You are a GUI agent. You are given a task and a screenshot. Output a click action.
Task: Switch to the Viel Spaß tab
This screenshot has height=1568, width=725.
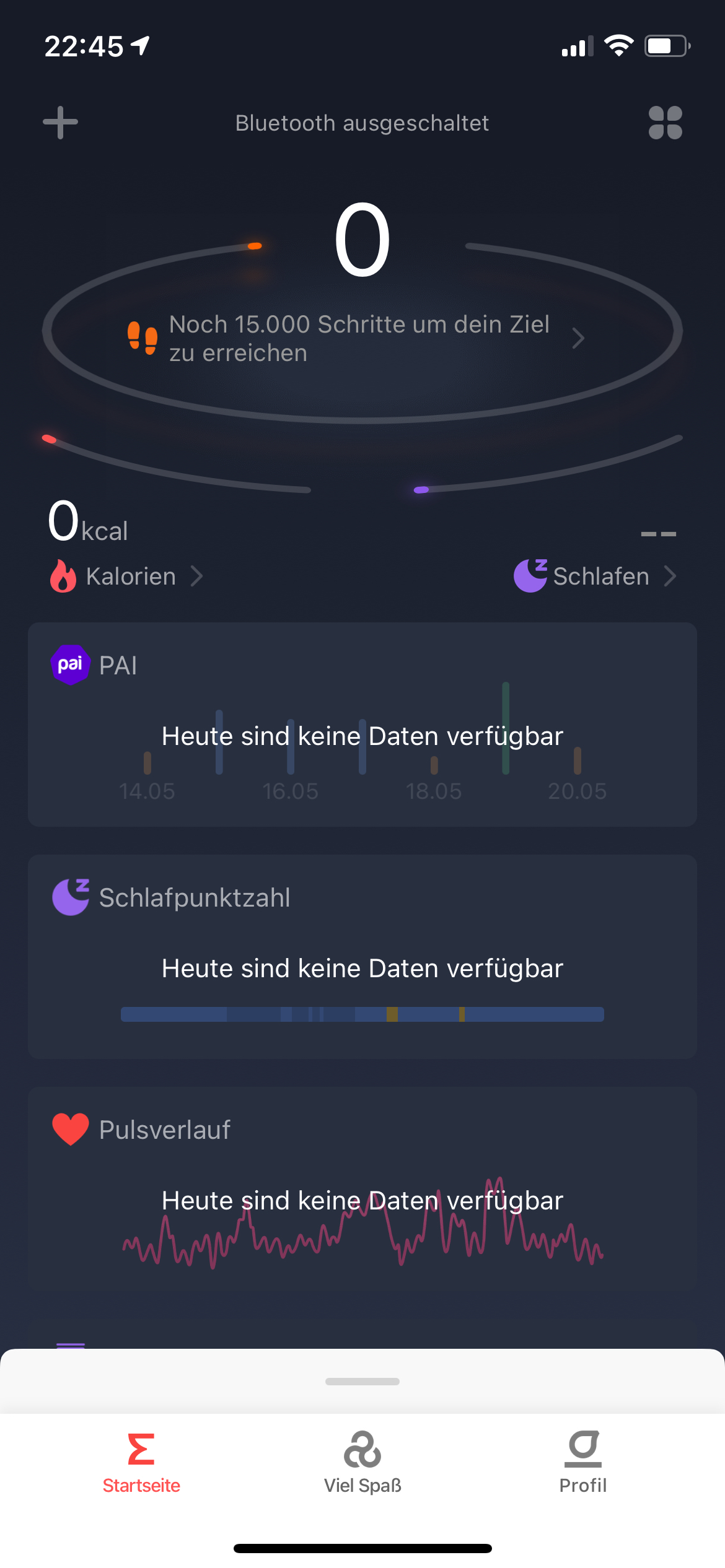point(362,1463)
